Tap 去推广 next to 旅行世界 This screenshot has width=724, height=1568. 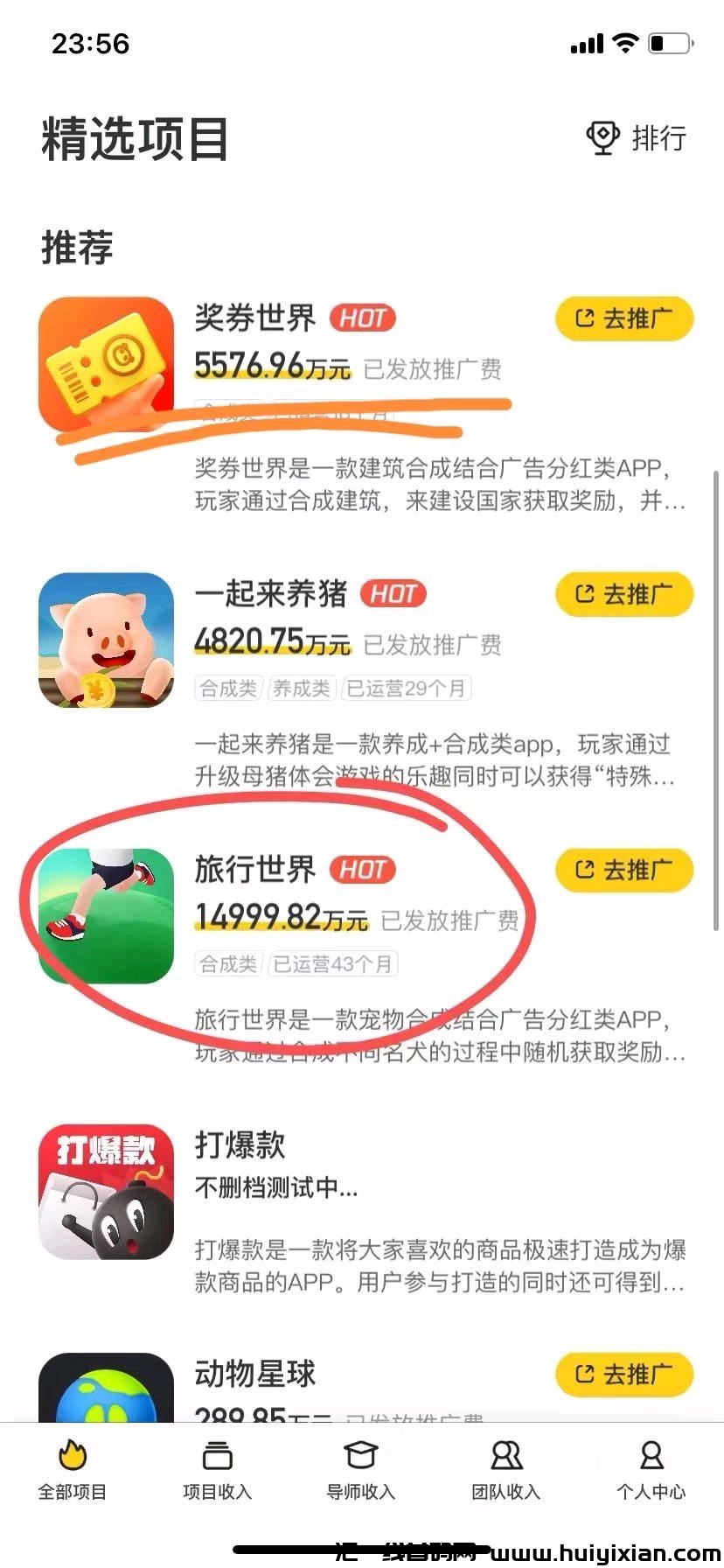point(623,871)
